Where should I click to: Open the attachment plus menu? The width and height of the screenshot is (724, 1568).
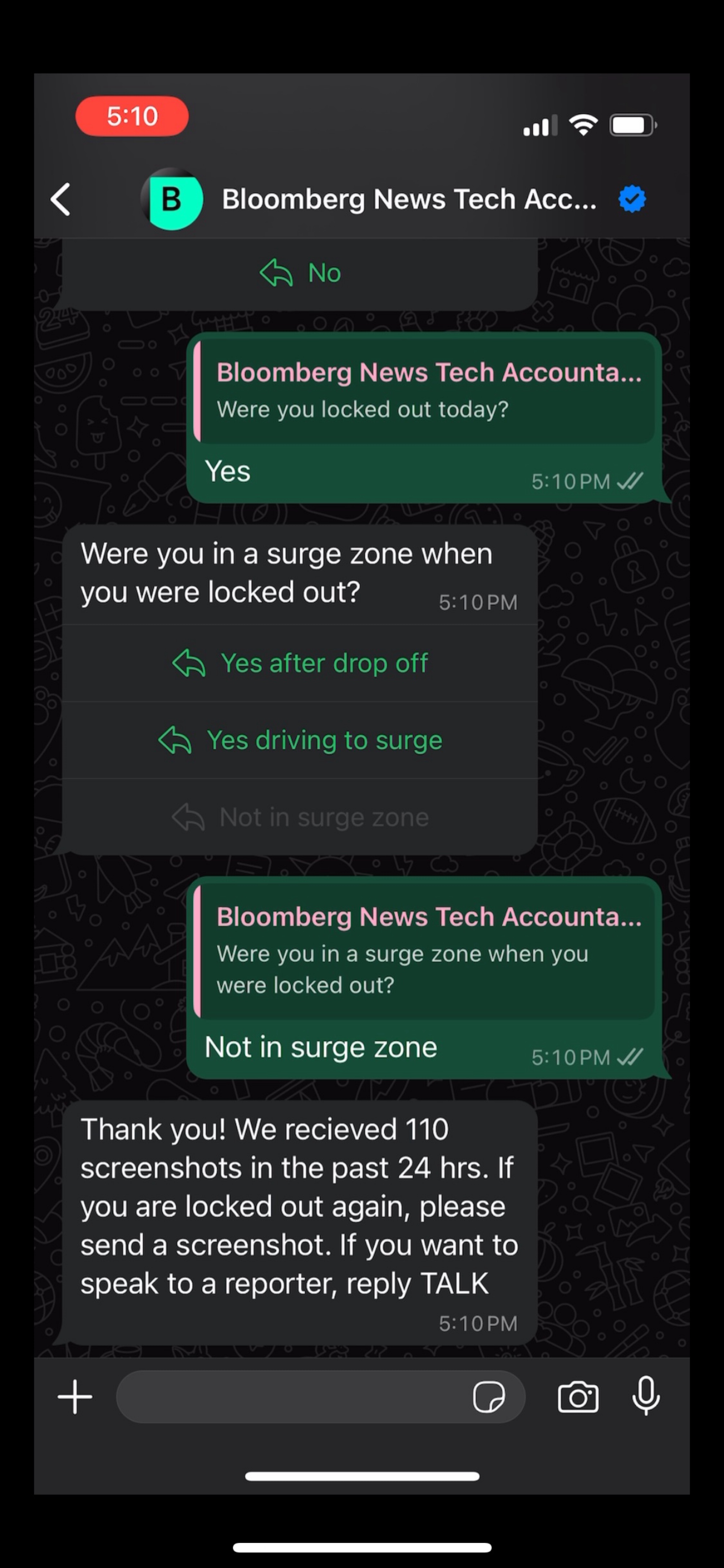click(75, 1397)
